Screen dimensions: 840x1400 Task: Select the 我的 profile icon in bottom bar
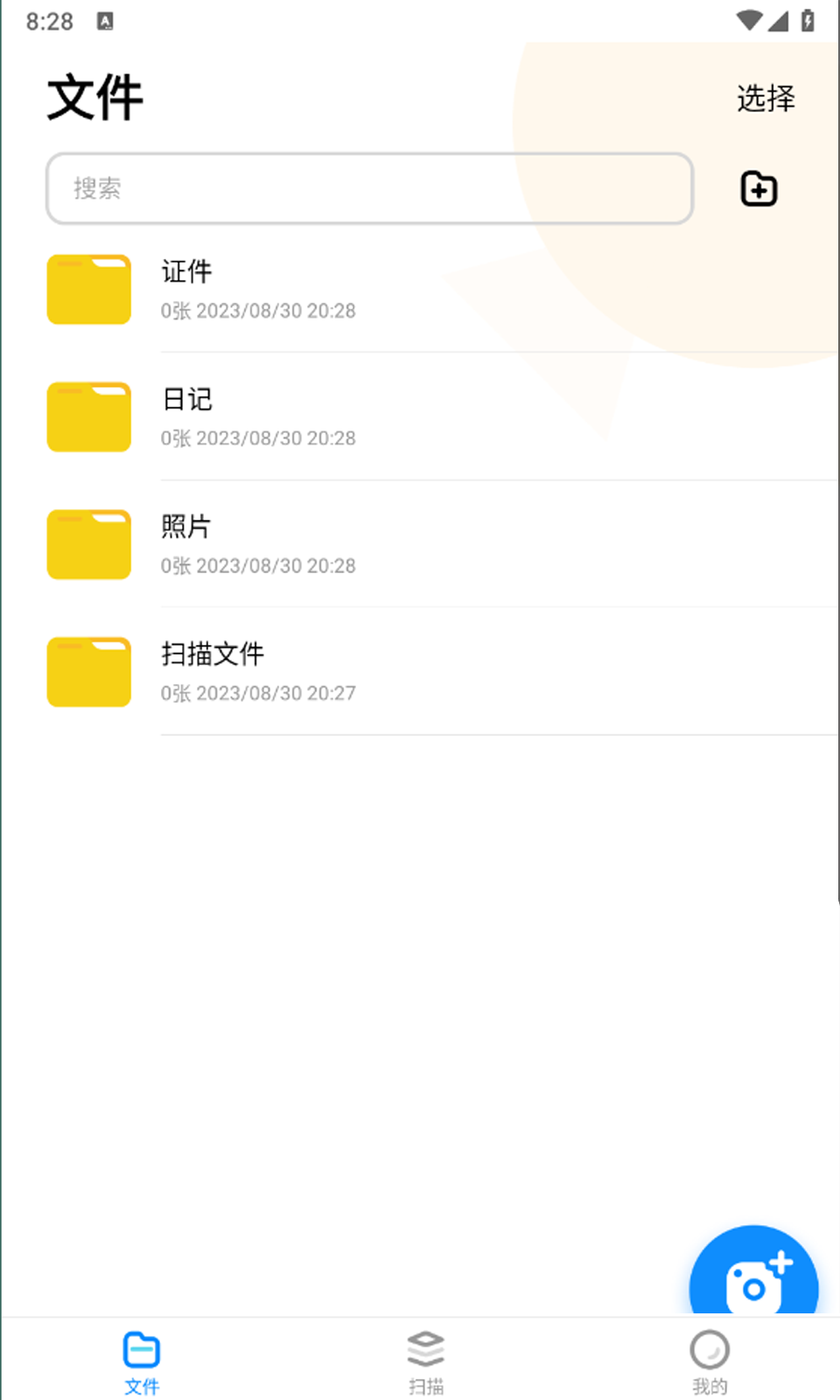point(710,1347)
